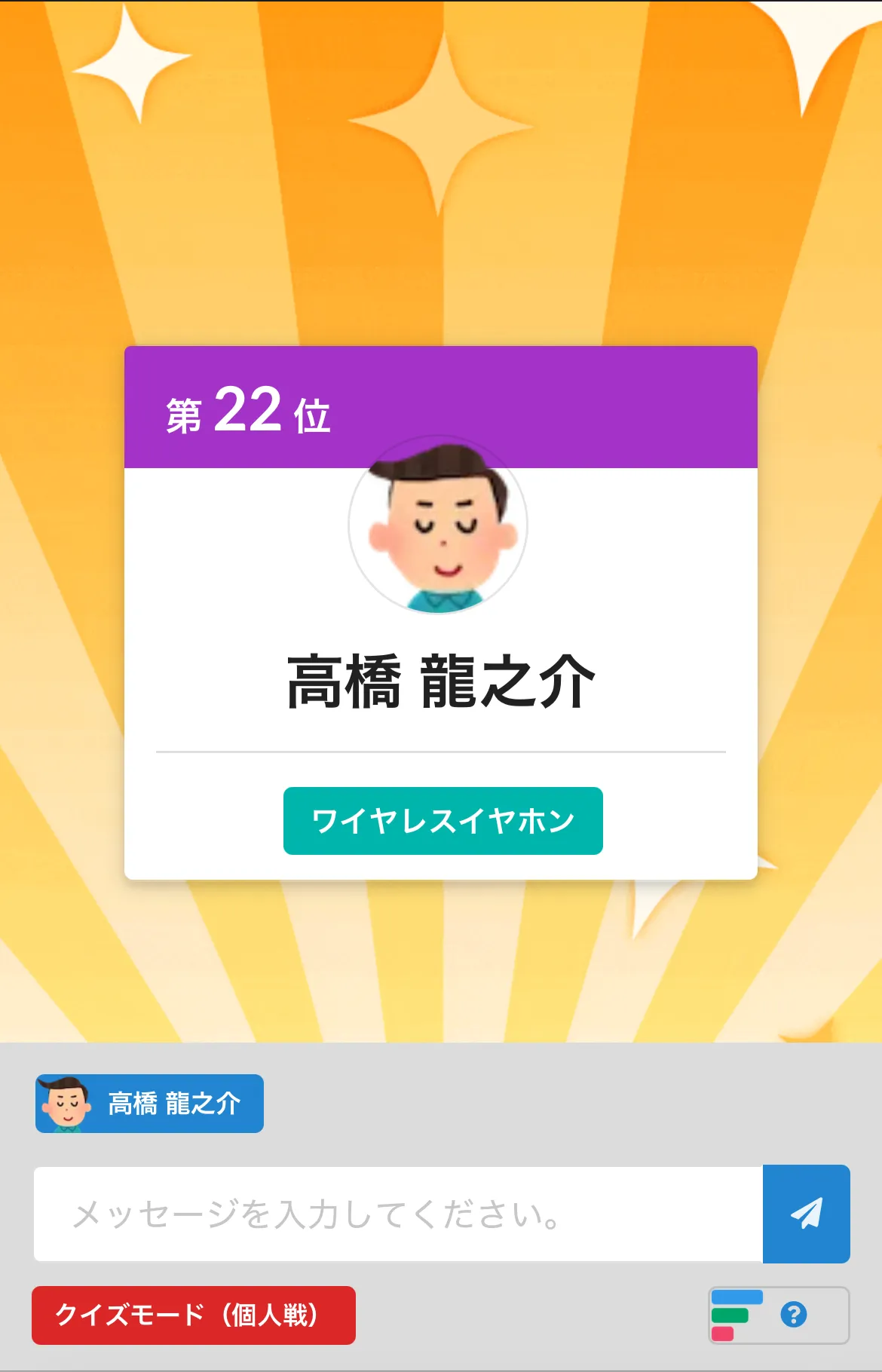Click the green bar in the chart icon
Viewport: 882px width, 1372px height.
pos(730,1315)
